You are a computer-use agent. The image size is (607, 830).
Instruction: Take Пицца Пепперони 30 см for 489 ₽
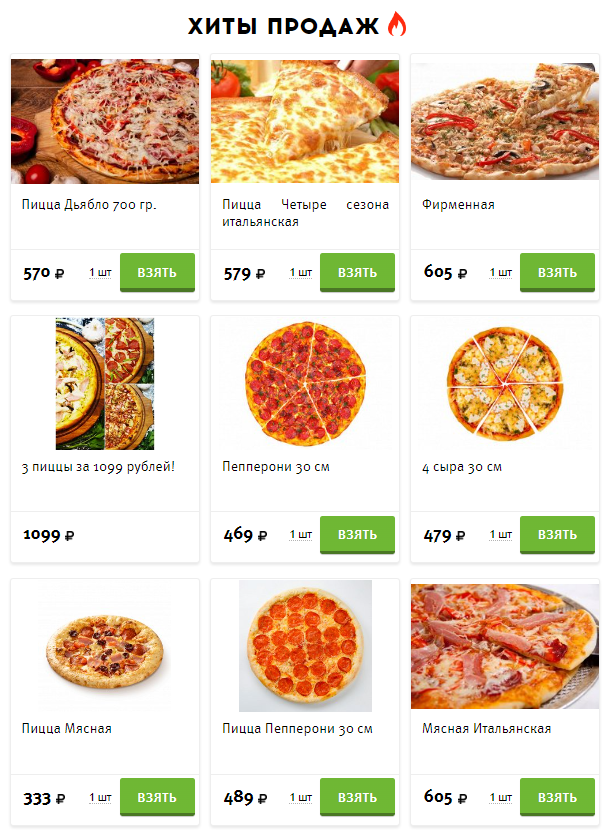pos(357,797)
